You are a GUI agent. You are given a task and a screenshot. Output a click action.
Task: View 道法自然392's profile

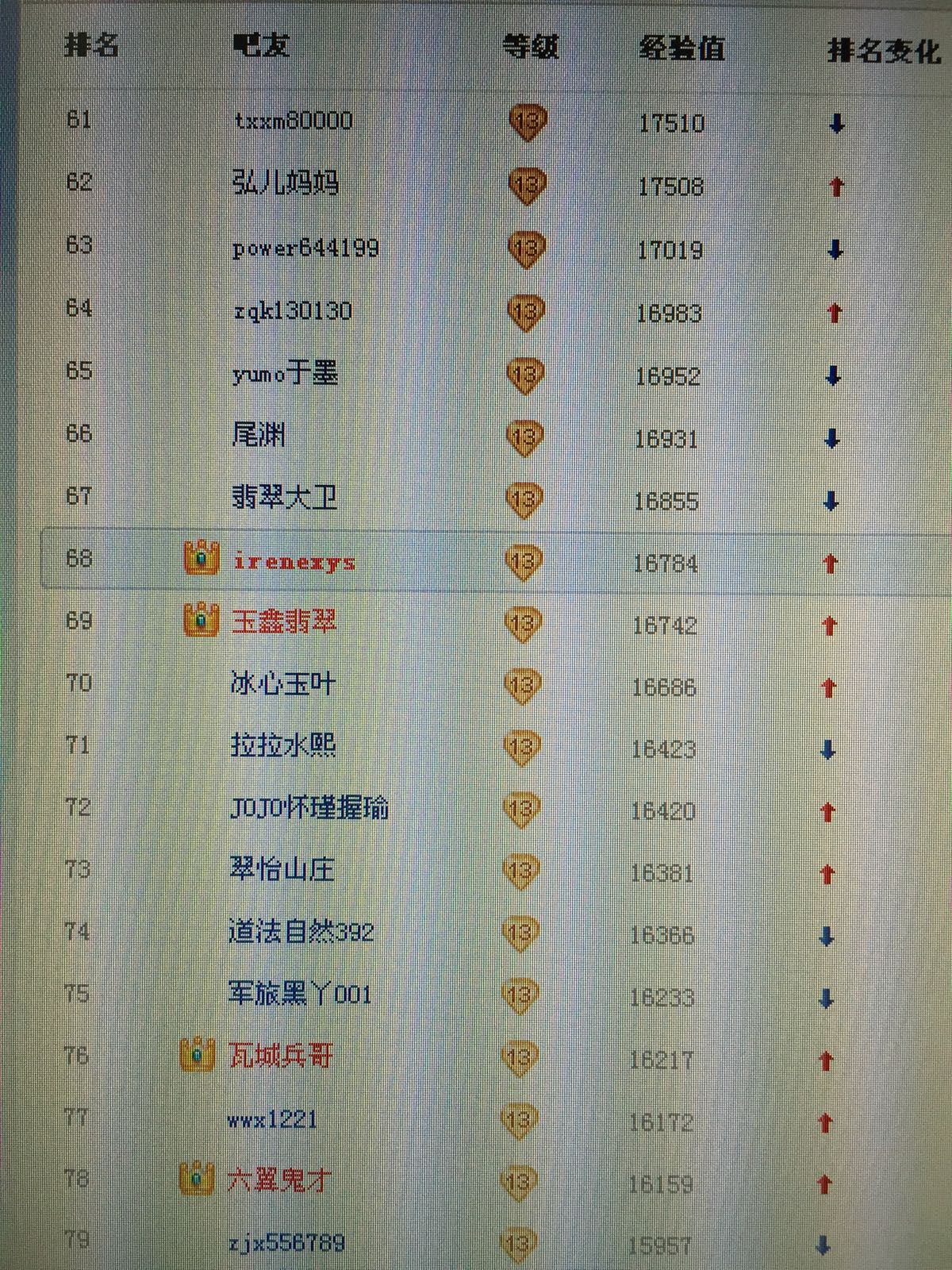(301, 931)
